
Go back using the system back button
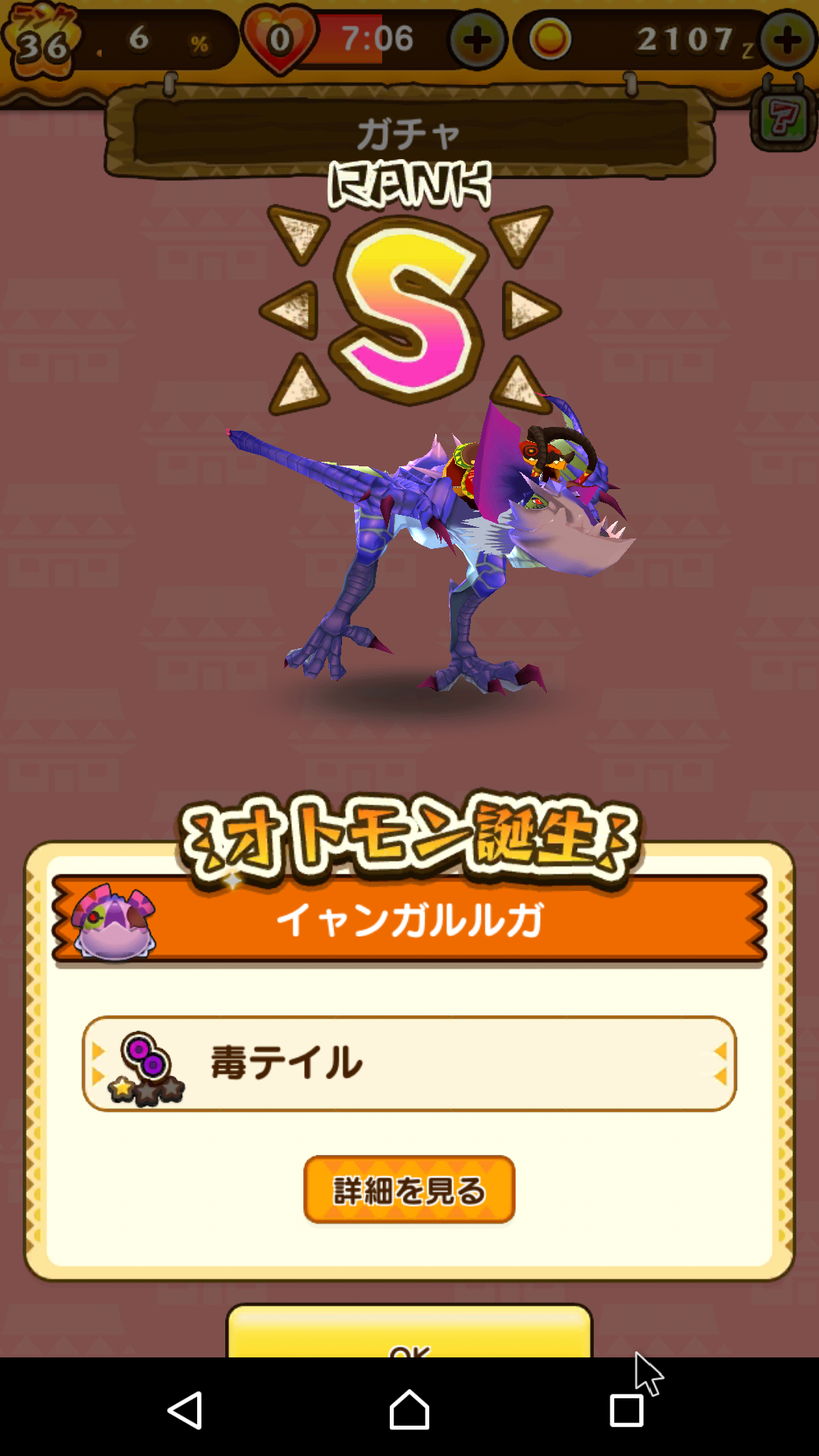pyautogui.click(x=185, y=1410)
